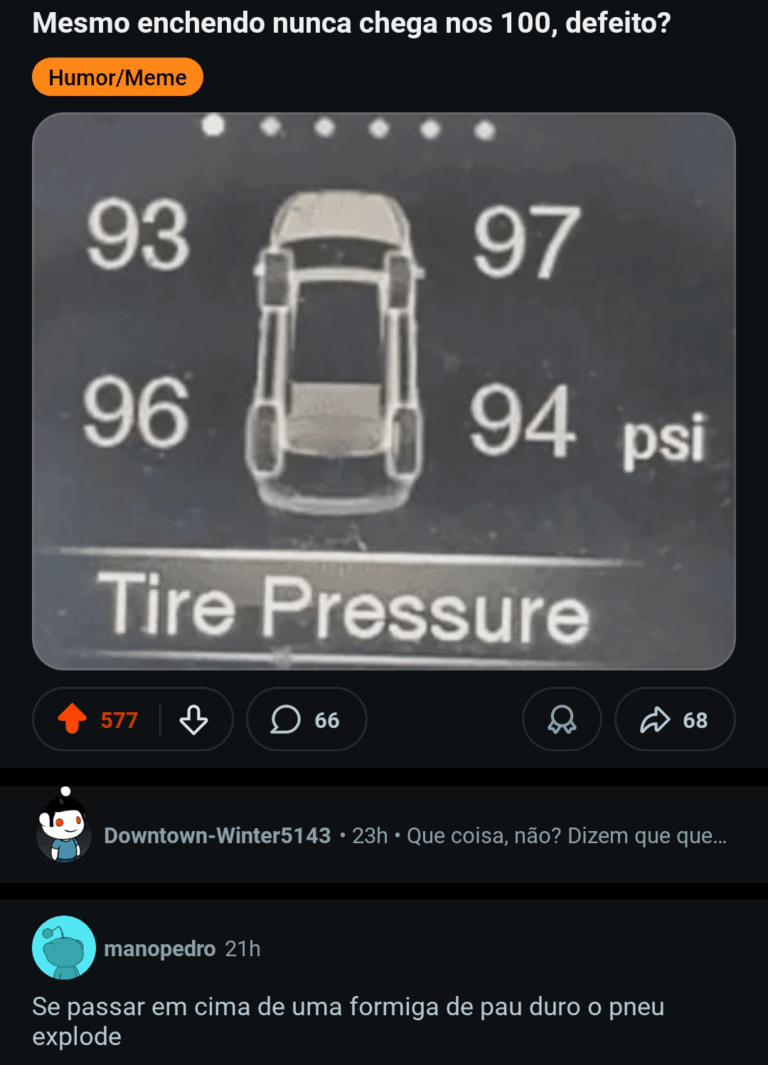Screen dimensions: 768x1065
Task: Open manopedro's profile avatar
Action: pyautogui.click(x=64, y=947)
